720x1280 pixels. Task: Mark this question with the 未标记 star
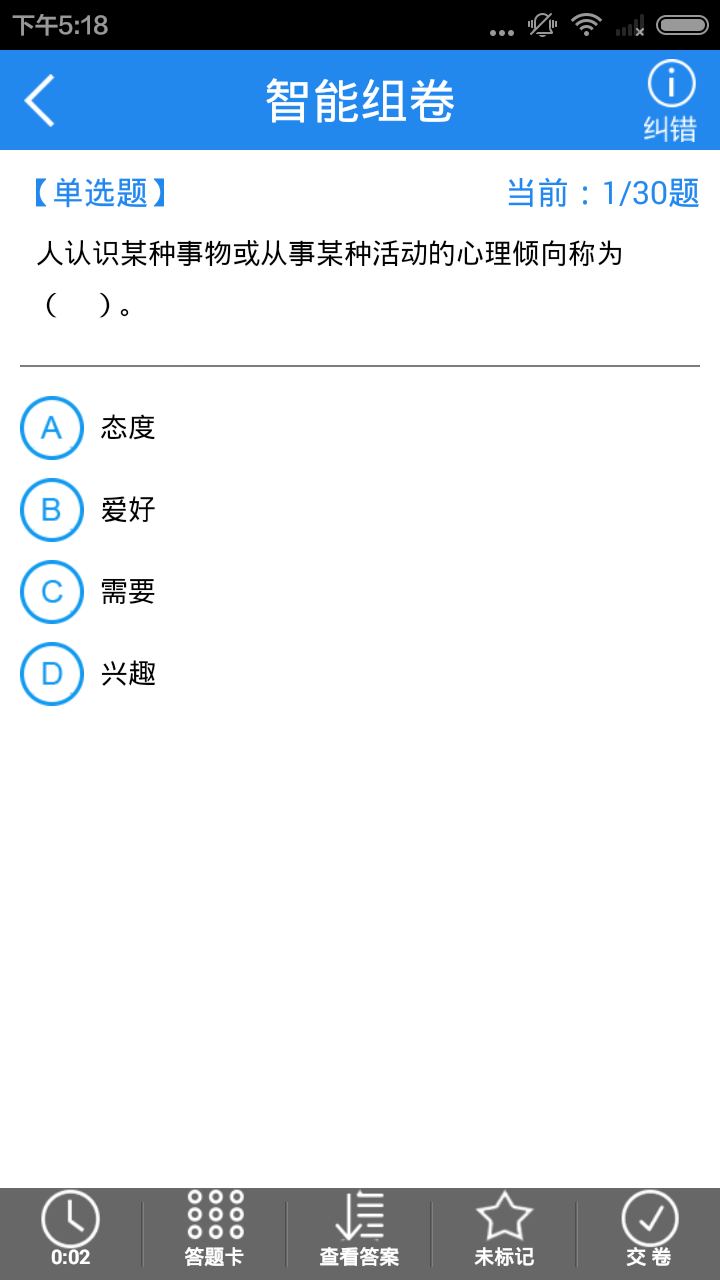pos(504,1229)
